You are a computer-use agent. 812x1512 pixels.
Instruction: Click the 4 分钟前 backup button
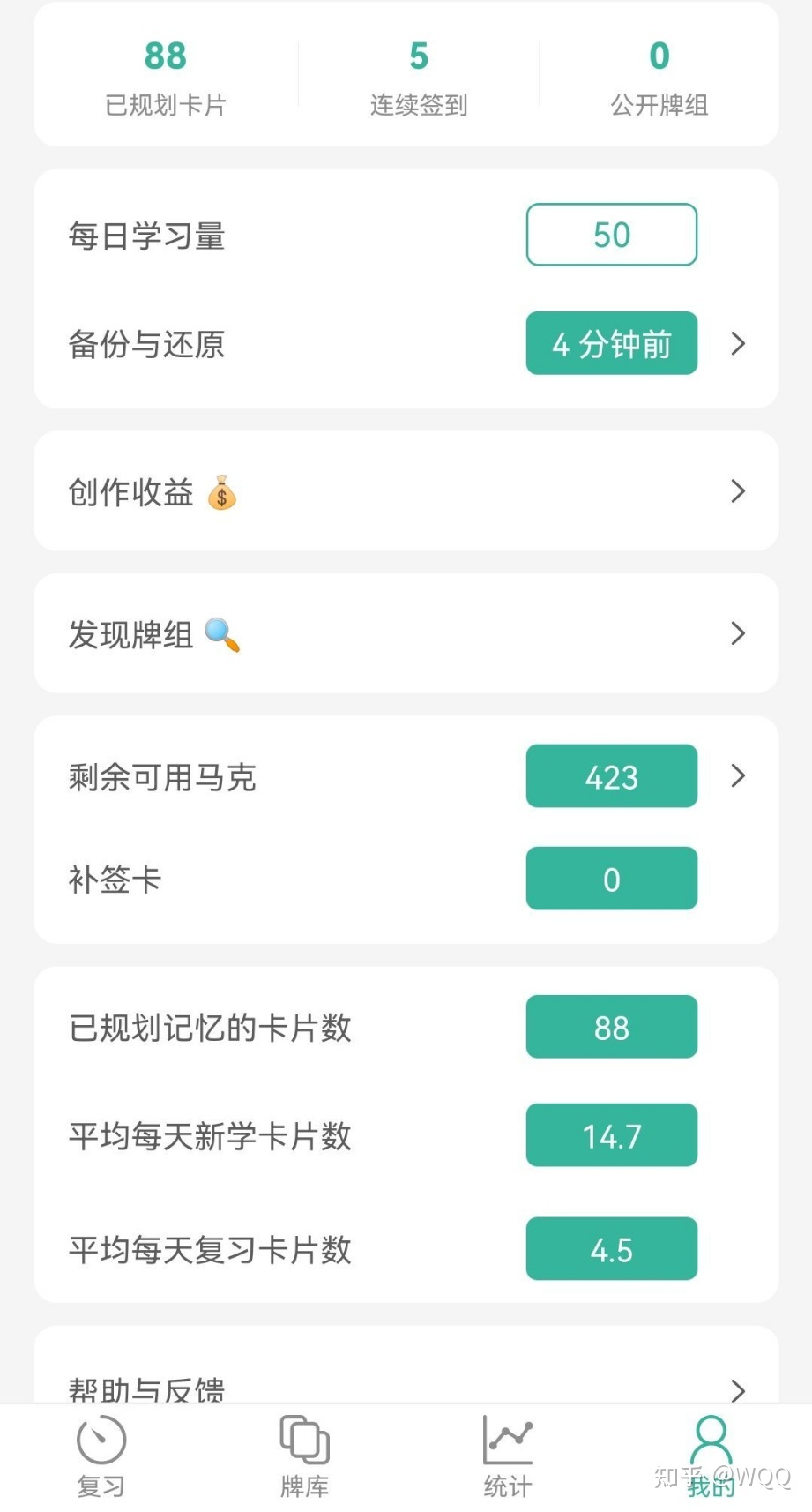tap(611, 344)
